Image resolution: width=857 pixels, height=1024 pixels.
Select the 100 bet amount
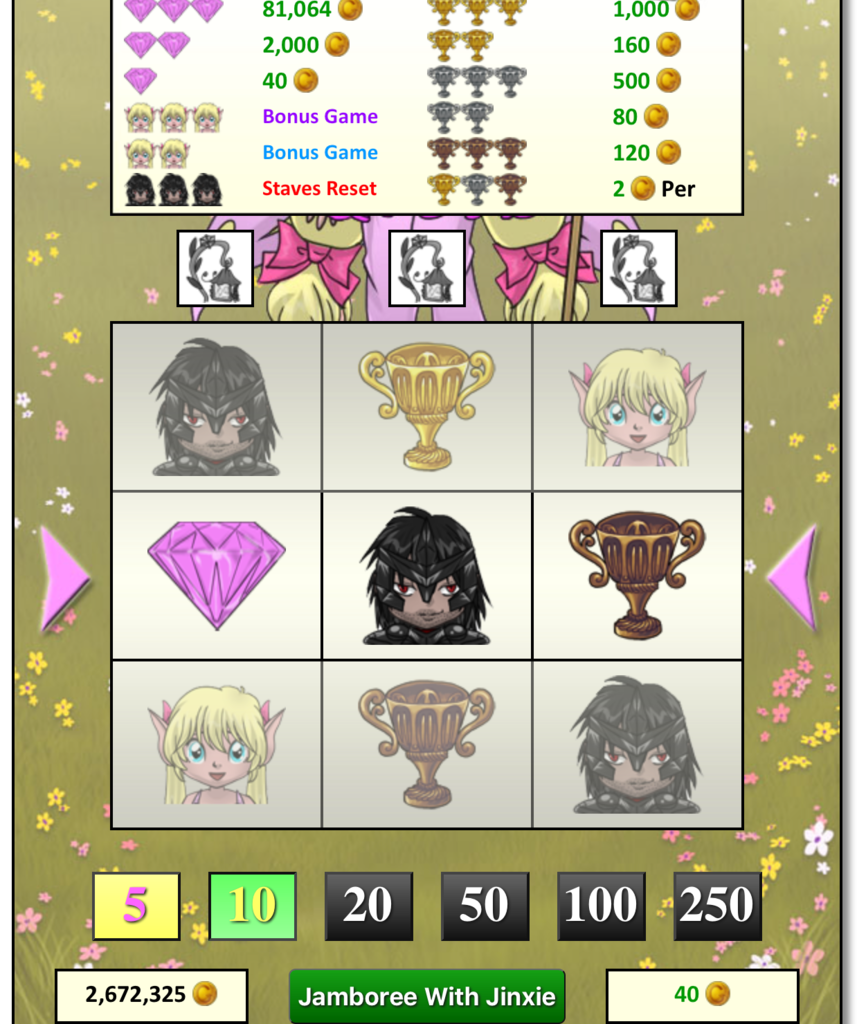tap(601, 906)
